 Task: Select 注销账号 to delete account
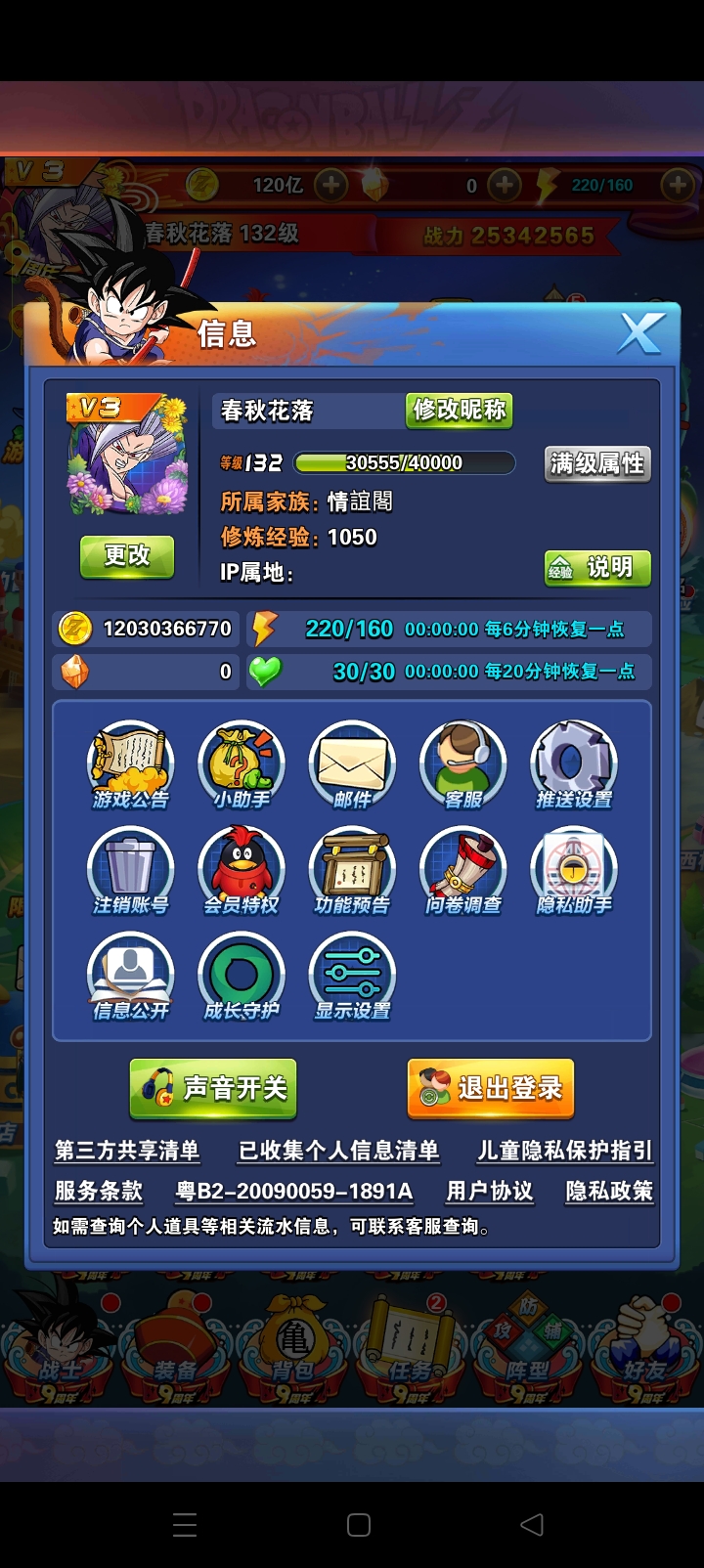(131, 871)
